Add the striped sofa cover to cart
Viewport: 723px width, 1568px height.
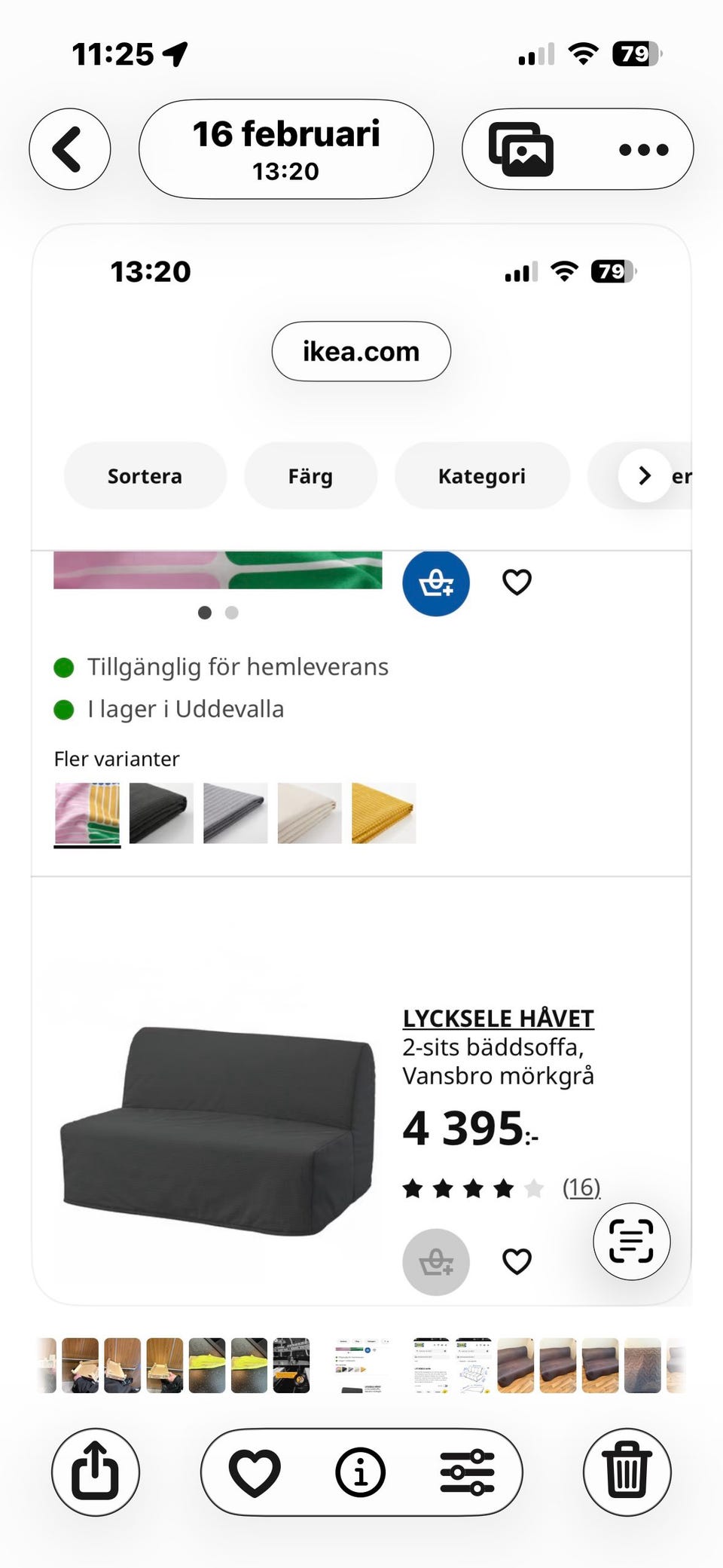point(436,582)
